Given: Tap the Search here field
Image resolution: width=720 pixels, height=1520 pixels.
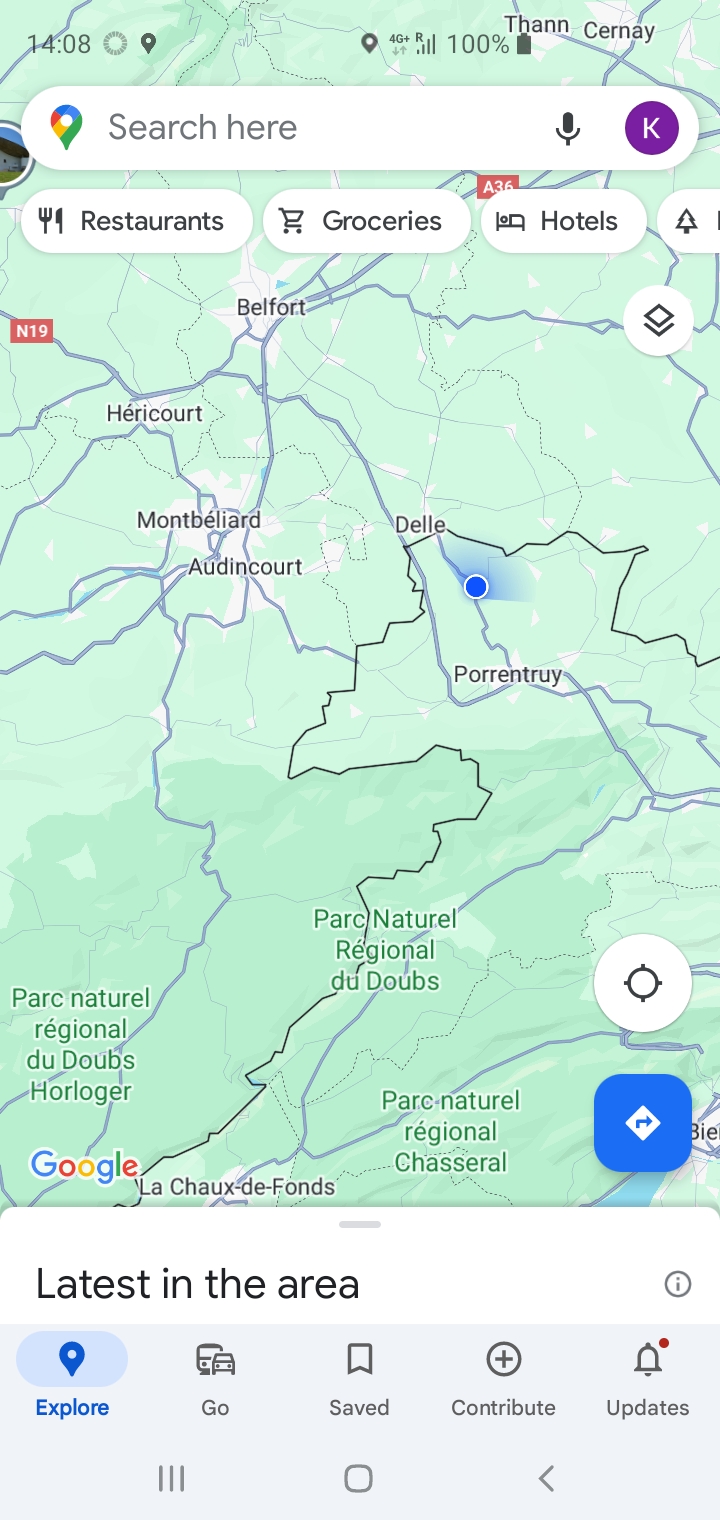Looking at the screenshot, I should click(300, 128).
